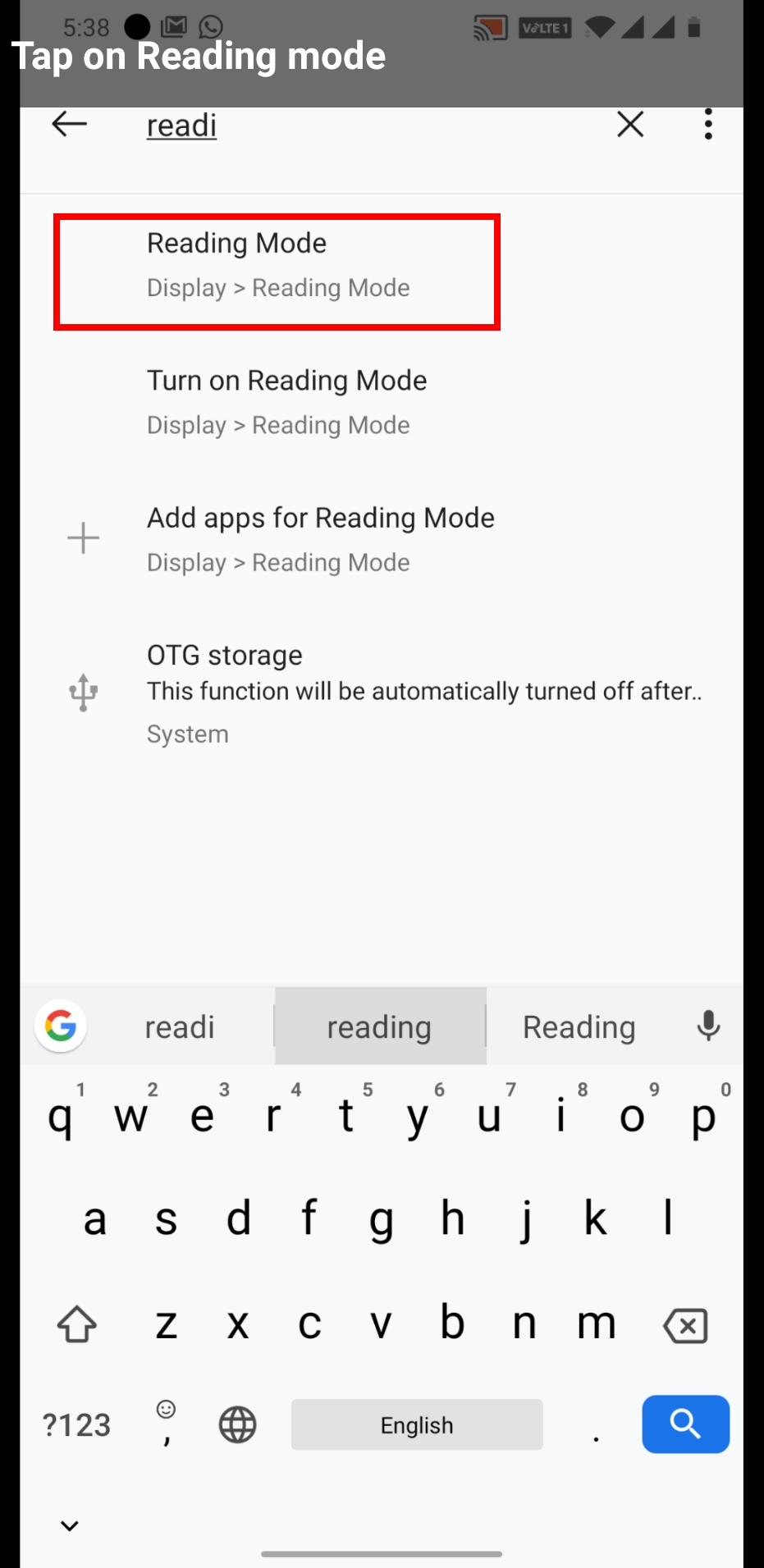Choose the lowercase reading keyboard suggestion
Viewport: 764px width, 1568px height.
coord(380,1026)
